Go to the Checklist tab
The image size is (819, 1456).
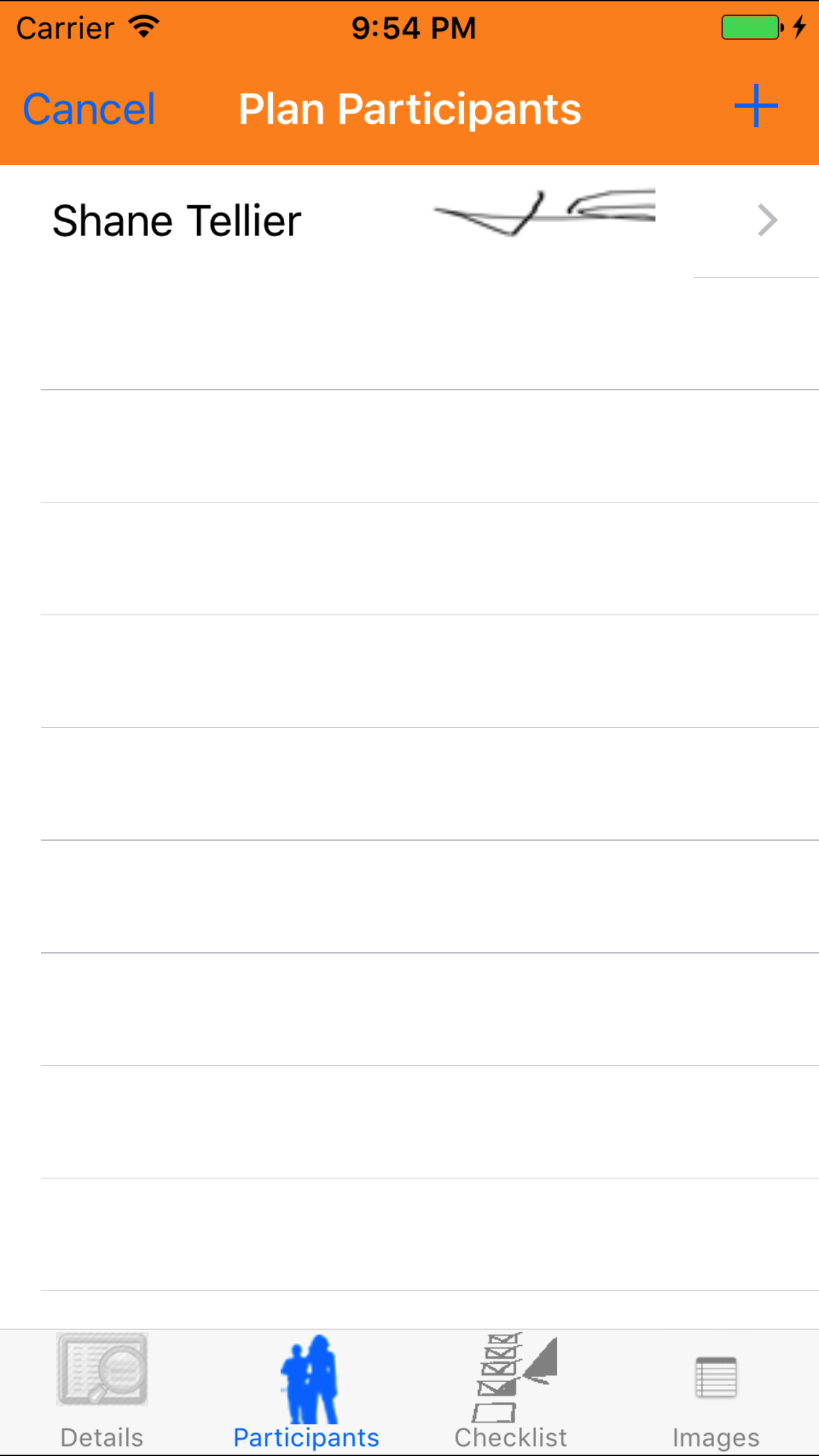click(511, 1391)
